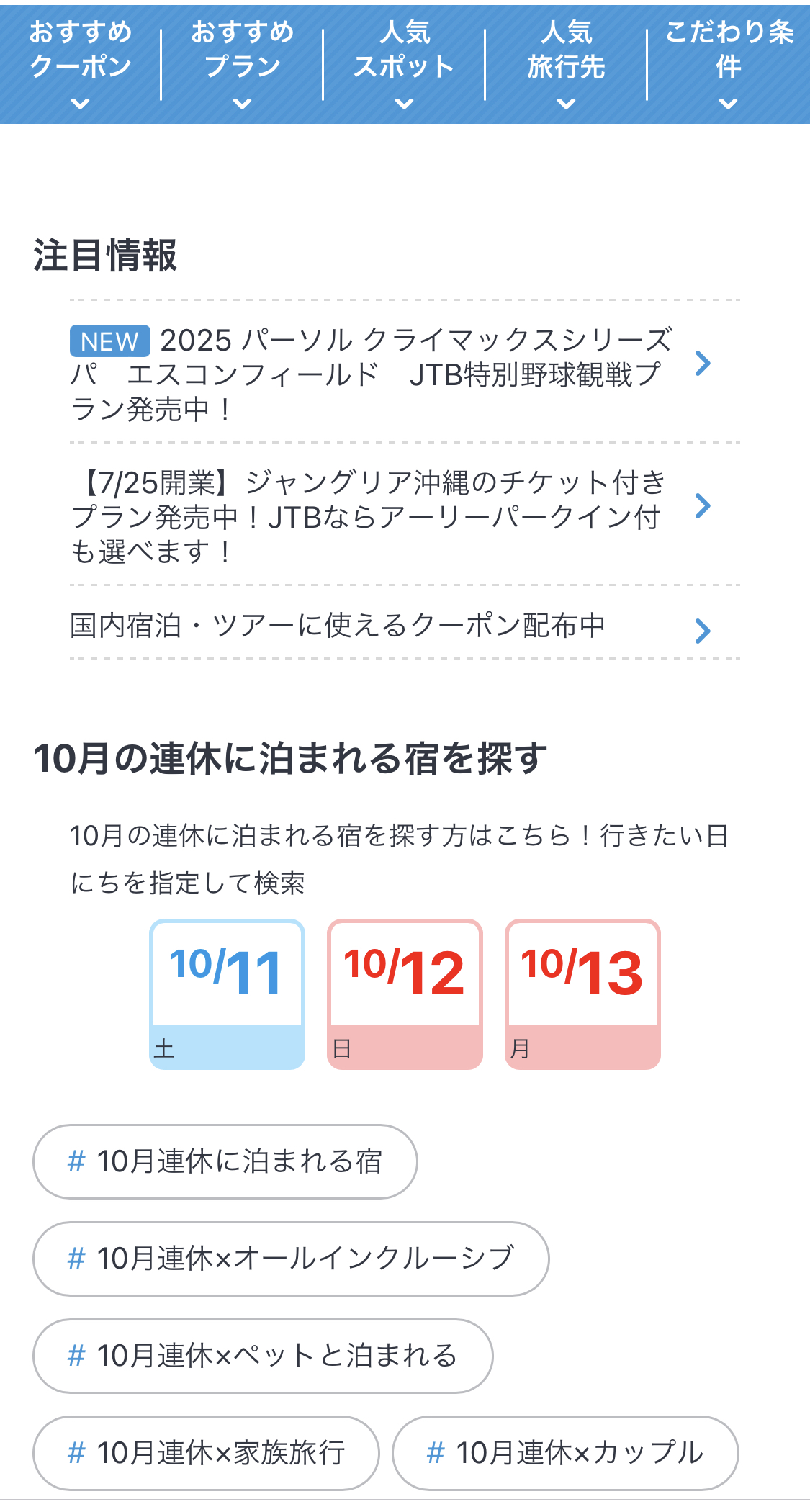
Task: Select the #10月連休×オールインクルーシブ chip
Action: pos(291,1259)
